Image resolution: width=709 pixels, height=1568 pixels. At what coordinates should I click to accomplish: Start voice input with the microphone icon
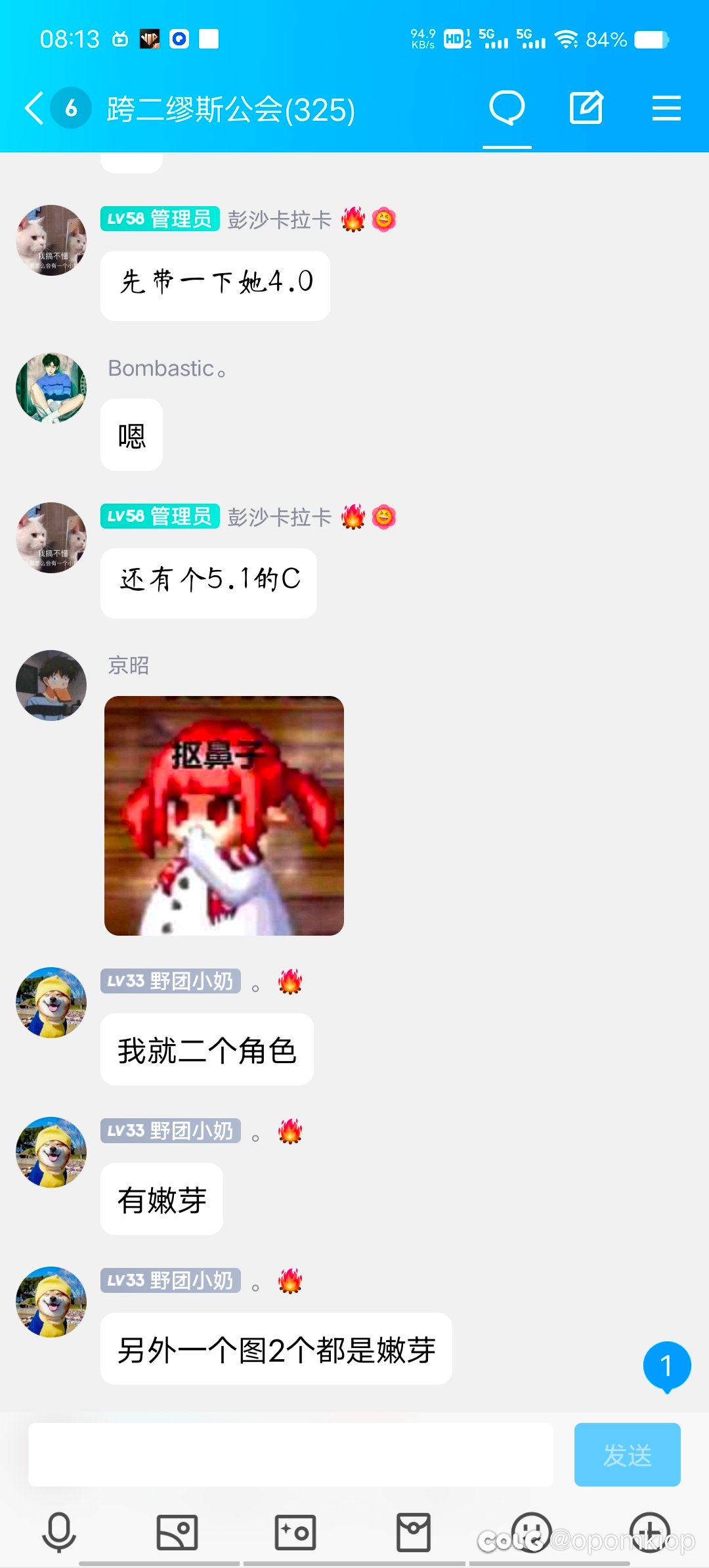[x=59, y=1533]
